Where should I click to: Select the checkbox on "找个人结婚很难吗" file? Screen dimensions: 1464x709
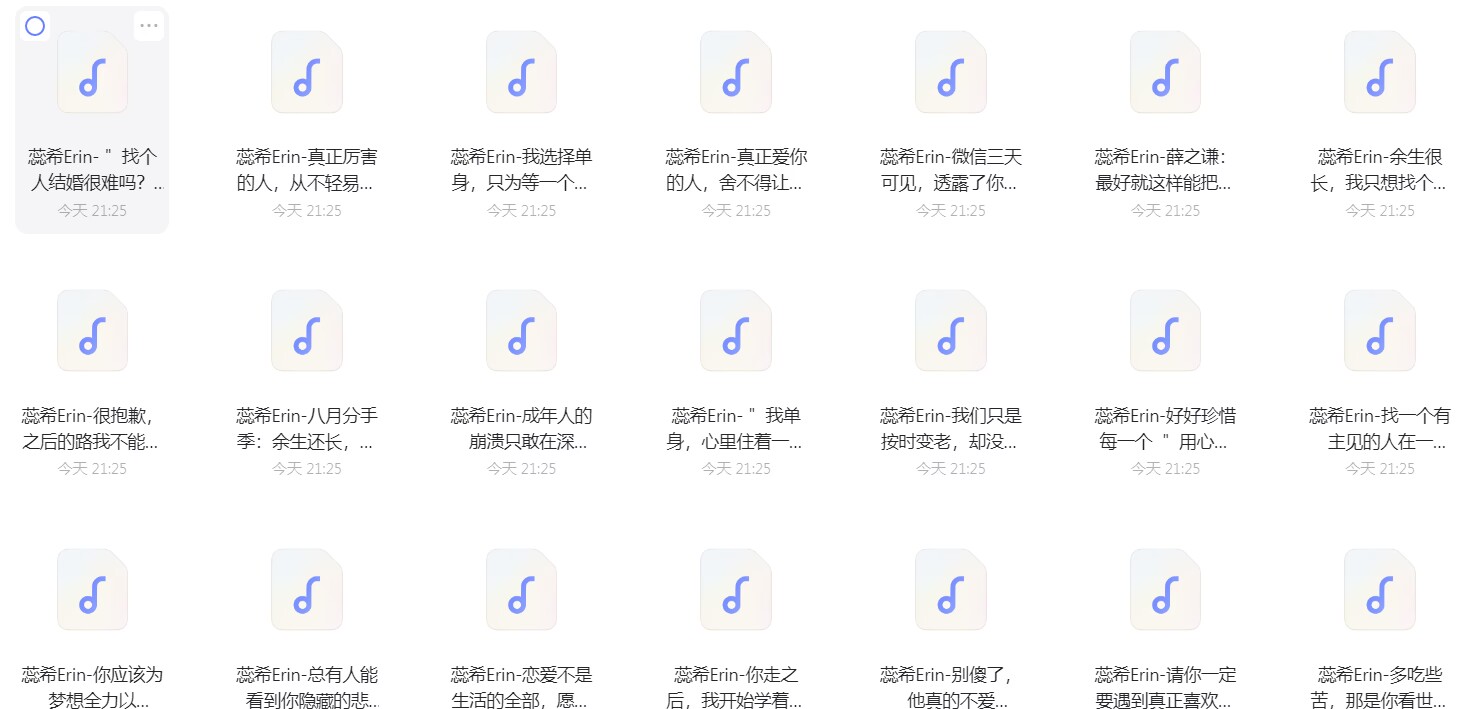[35, 26]
